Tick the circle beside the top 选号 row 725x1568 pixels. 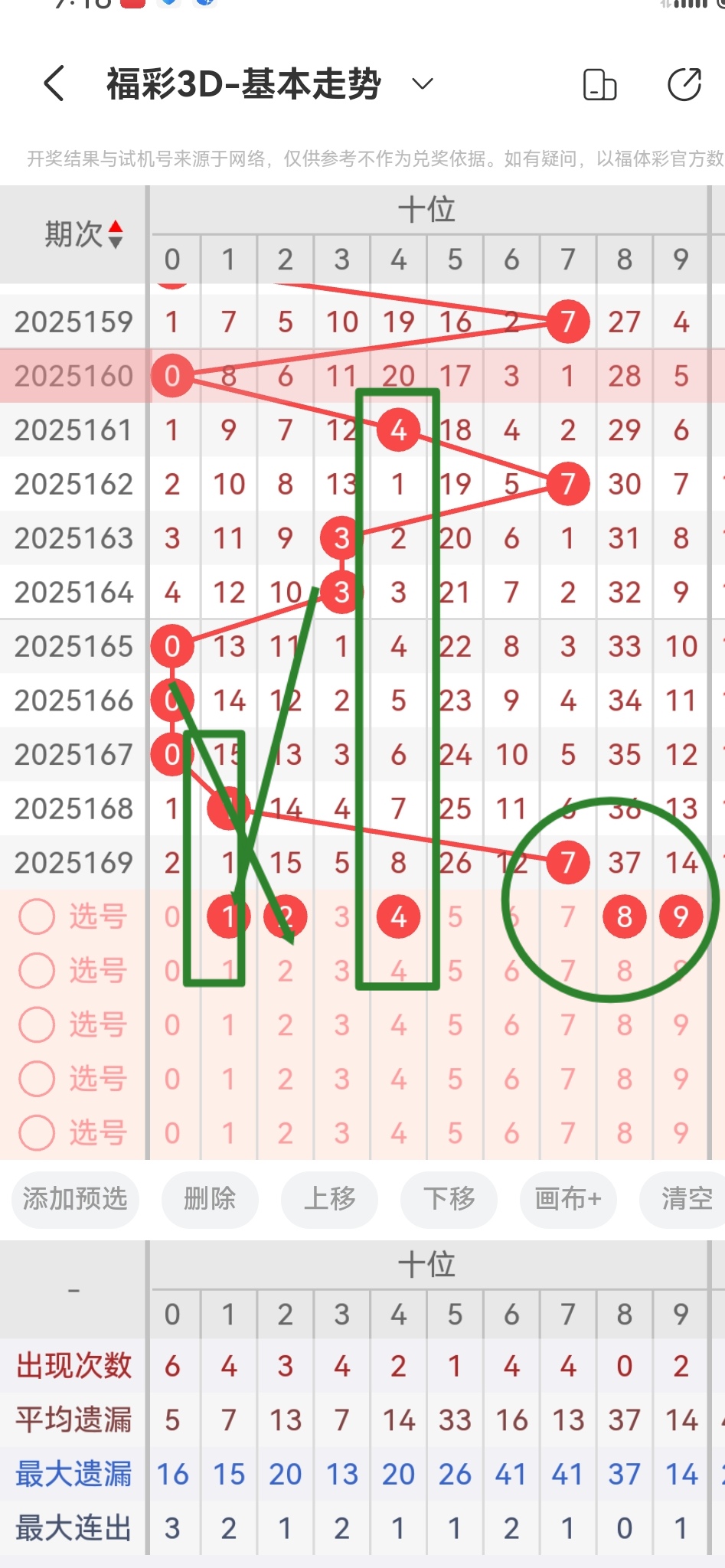38,916
